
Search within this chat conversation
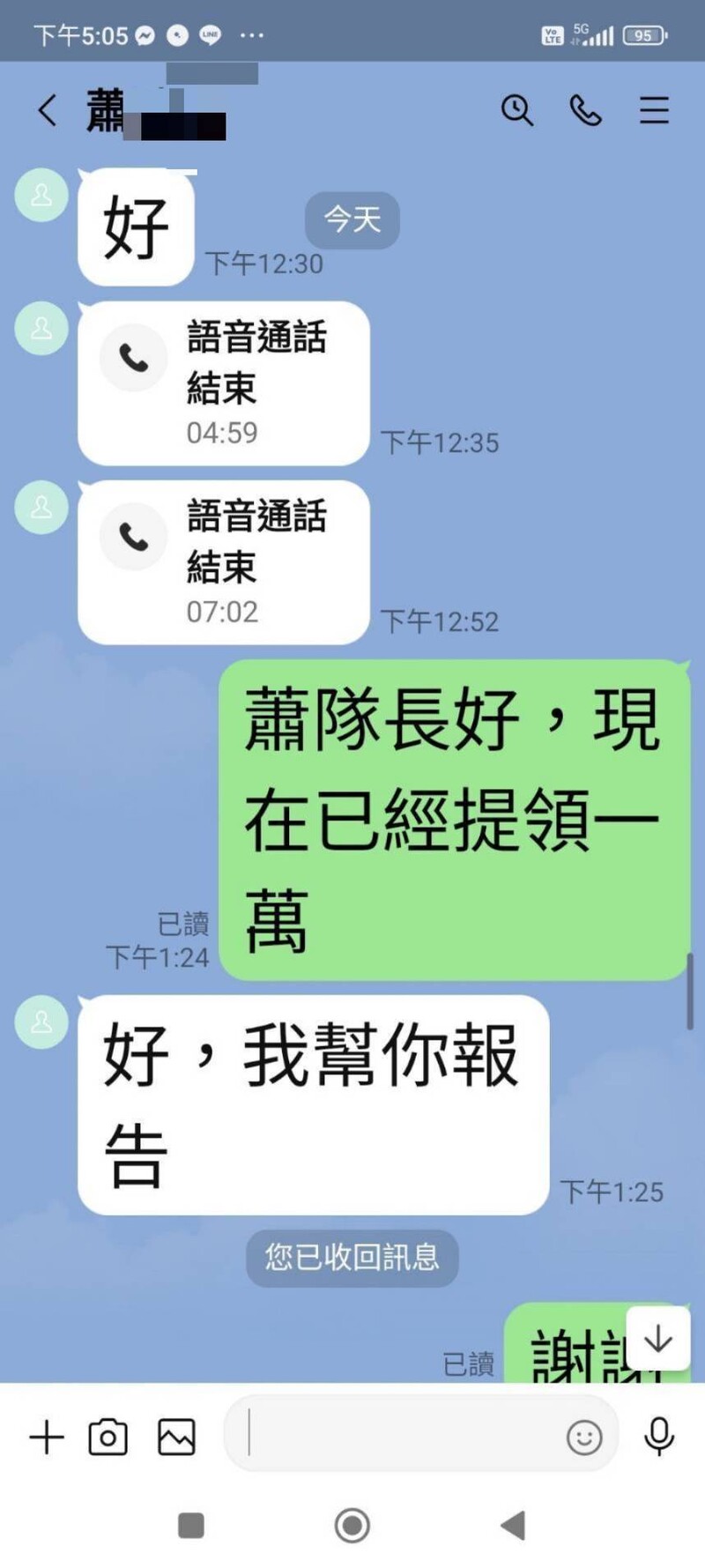tap(516, 111)
